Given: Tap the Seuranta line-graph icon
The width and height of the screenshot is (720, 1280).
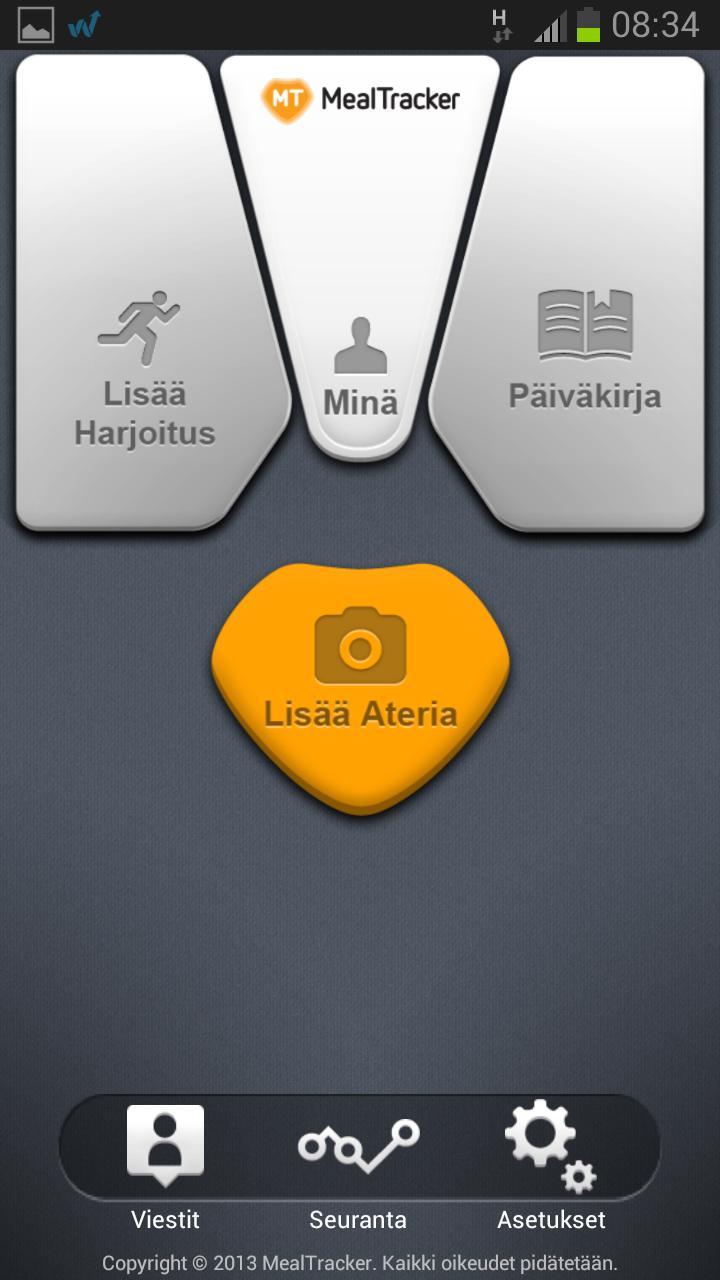Looking at the screenshot, I should 359,1147.
